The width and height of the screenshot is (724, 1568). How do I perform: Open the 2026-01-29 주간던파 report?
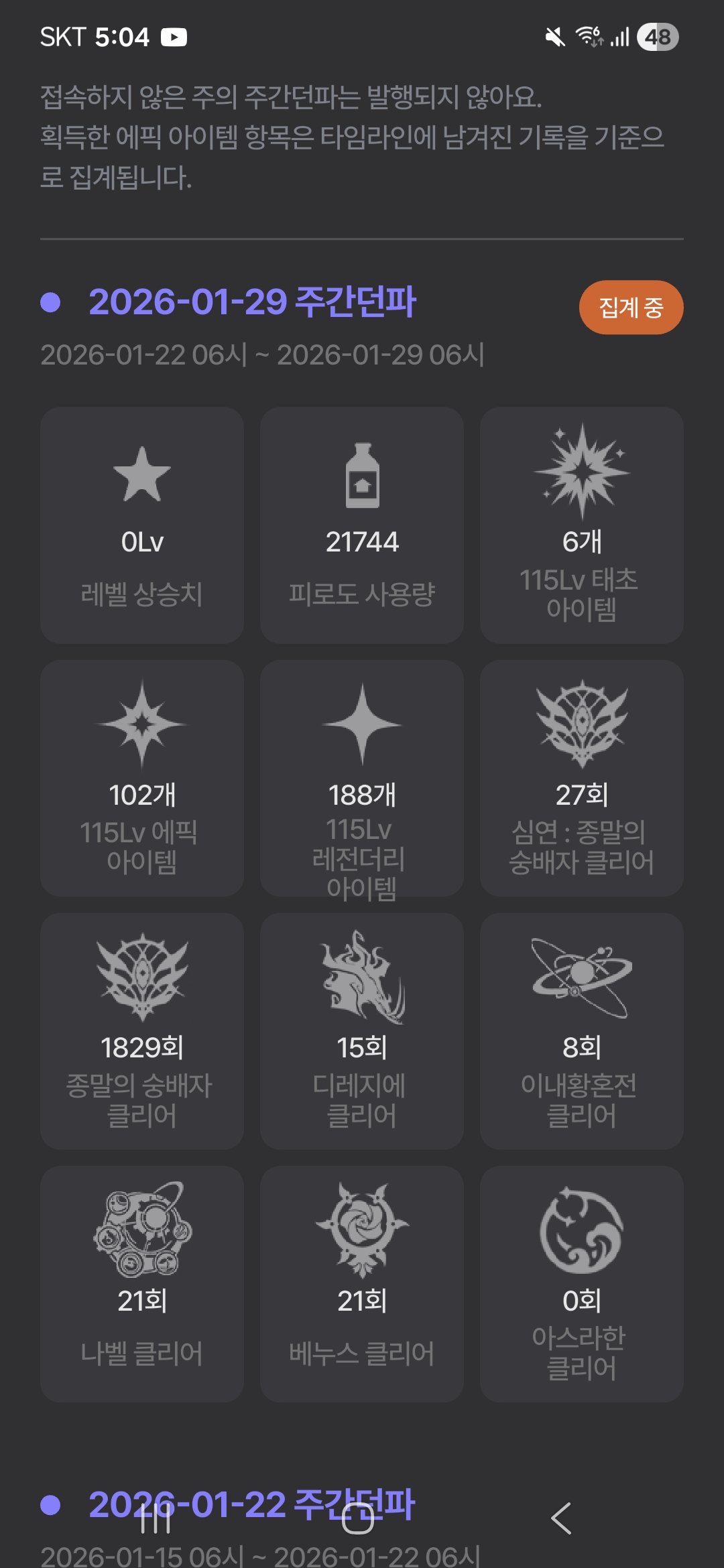pos(252,302)
